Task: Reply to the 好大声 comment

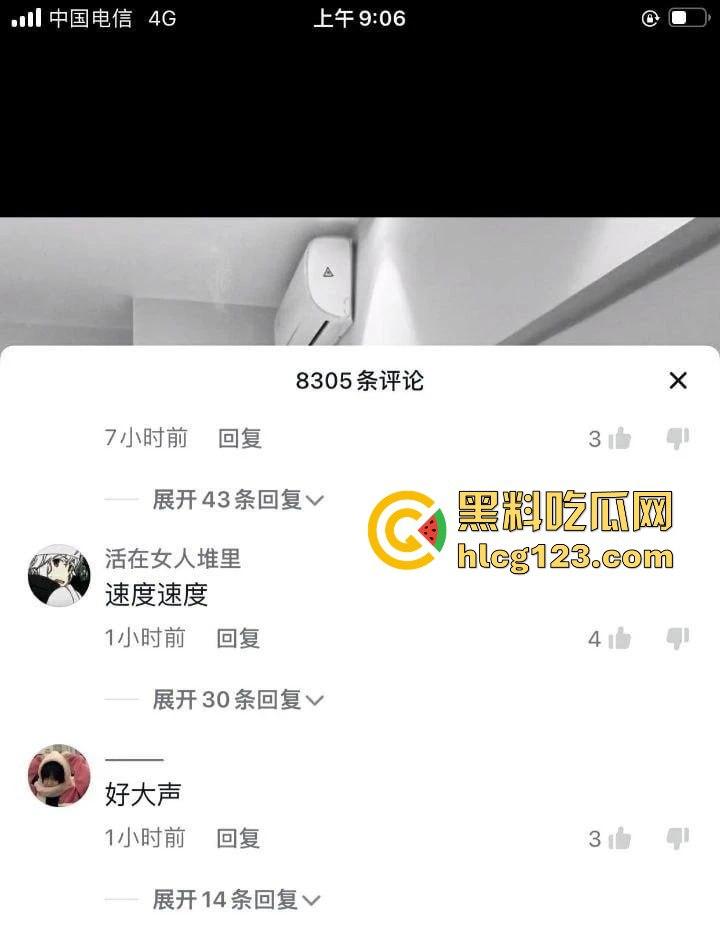Action: (x=239, y=838)
